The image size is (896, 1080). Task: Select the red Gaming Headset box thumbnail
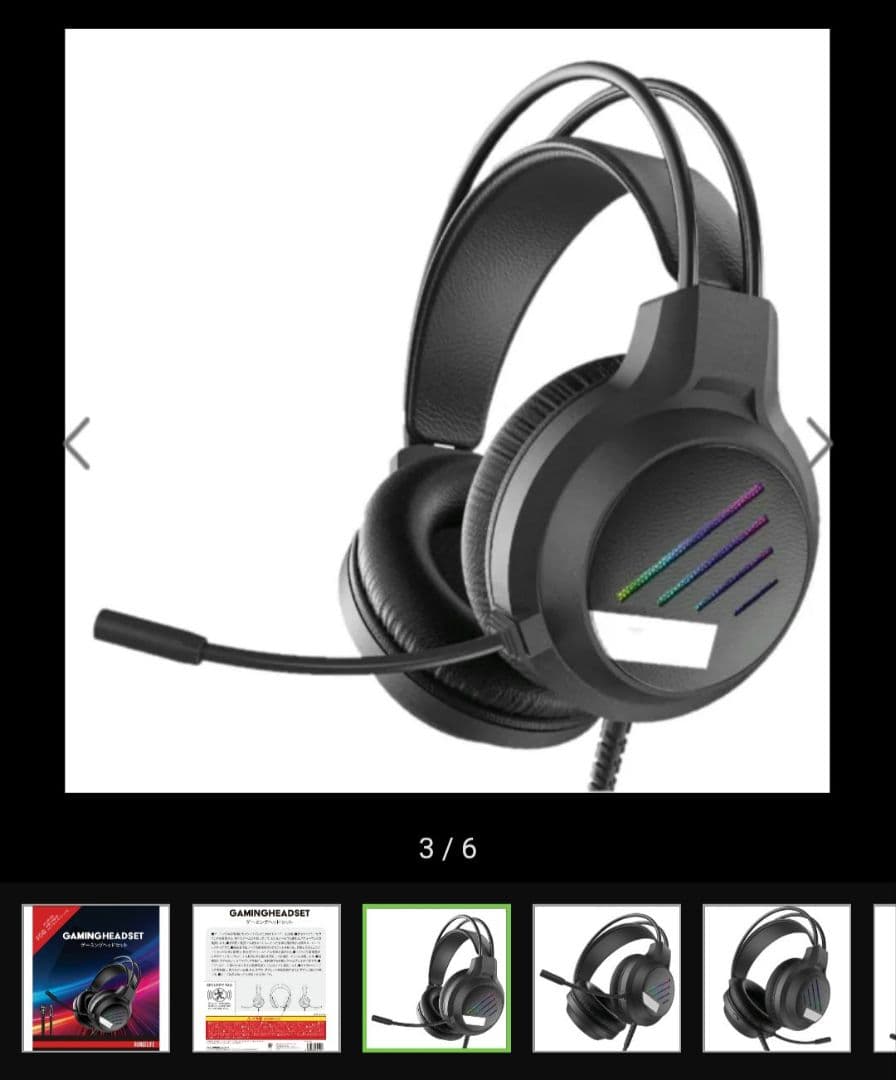coord(96,978)
